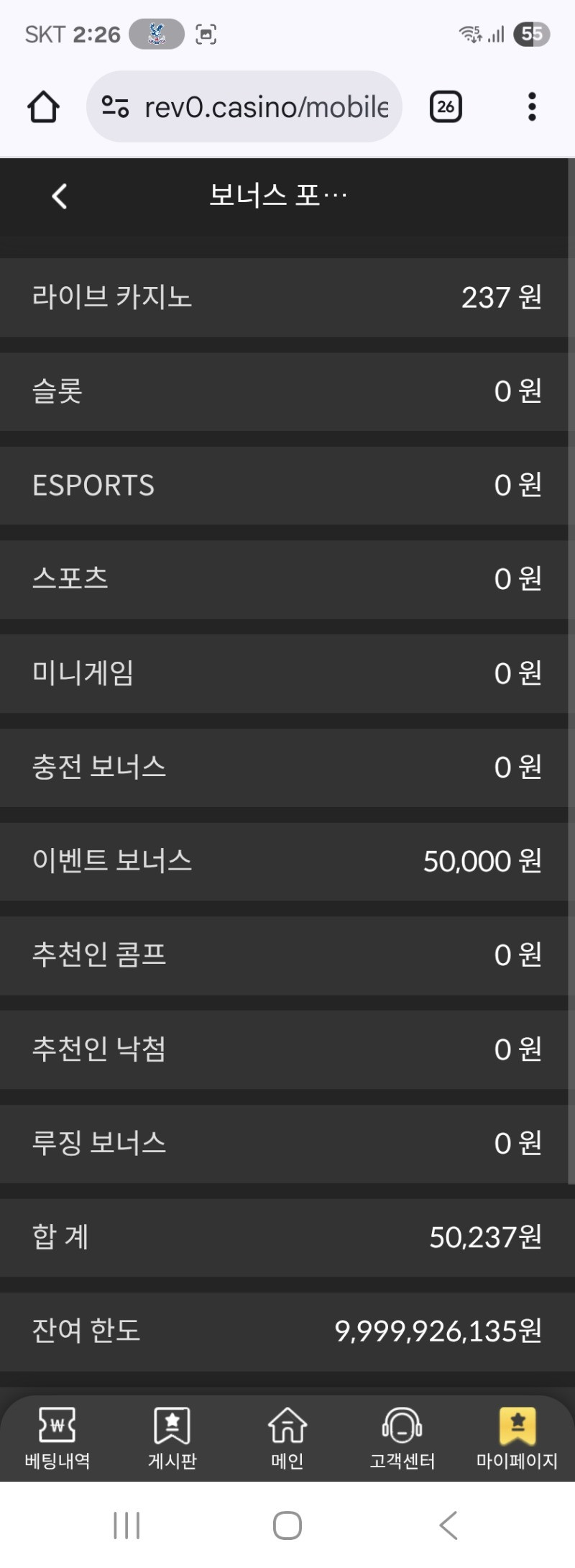Open the browser overflow menu
This screenshot has height=1568, width=575.
click(x=532, y=107)
